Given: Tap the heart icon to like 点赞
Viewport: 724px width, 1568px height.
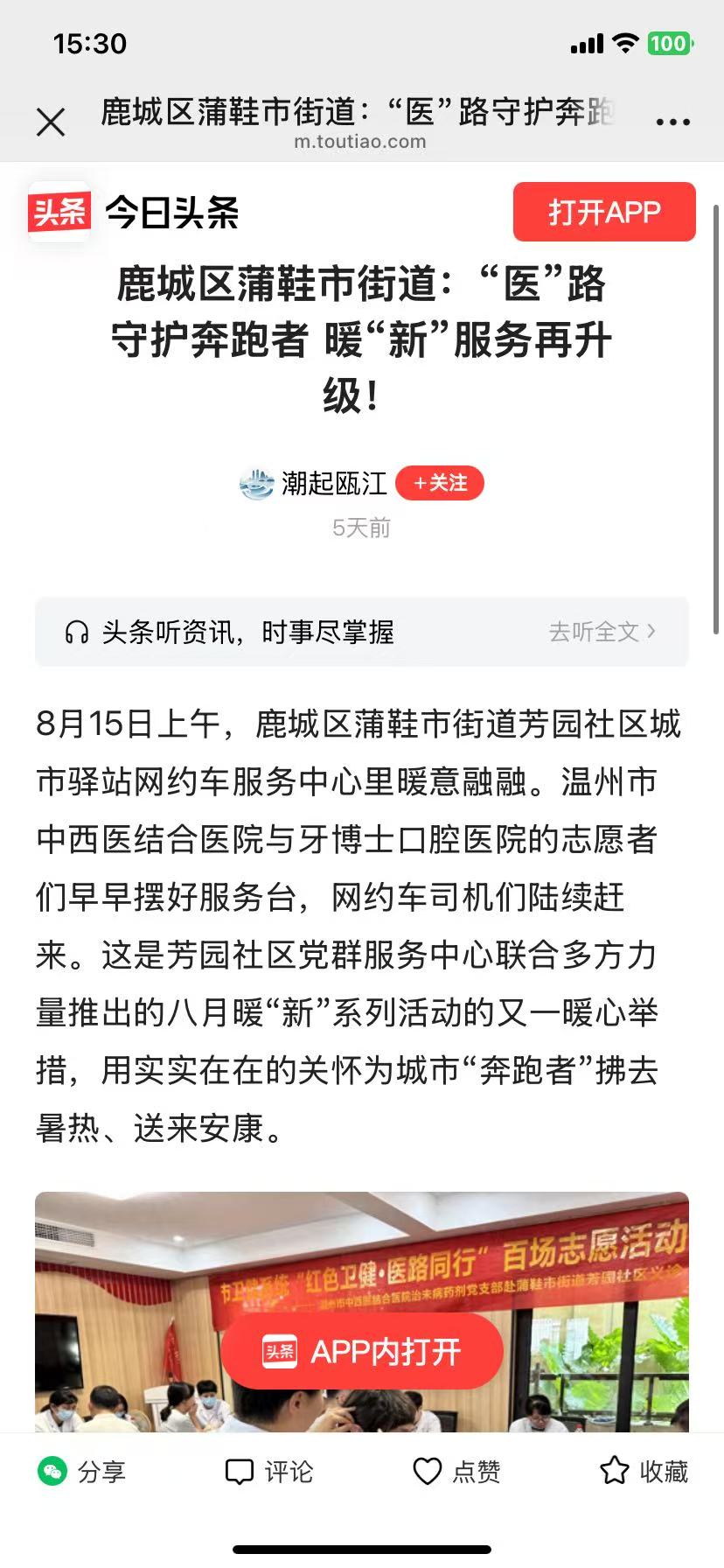Looking at the screenshot, I should click(x=426, y=1471).
